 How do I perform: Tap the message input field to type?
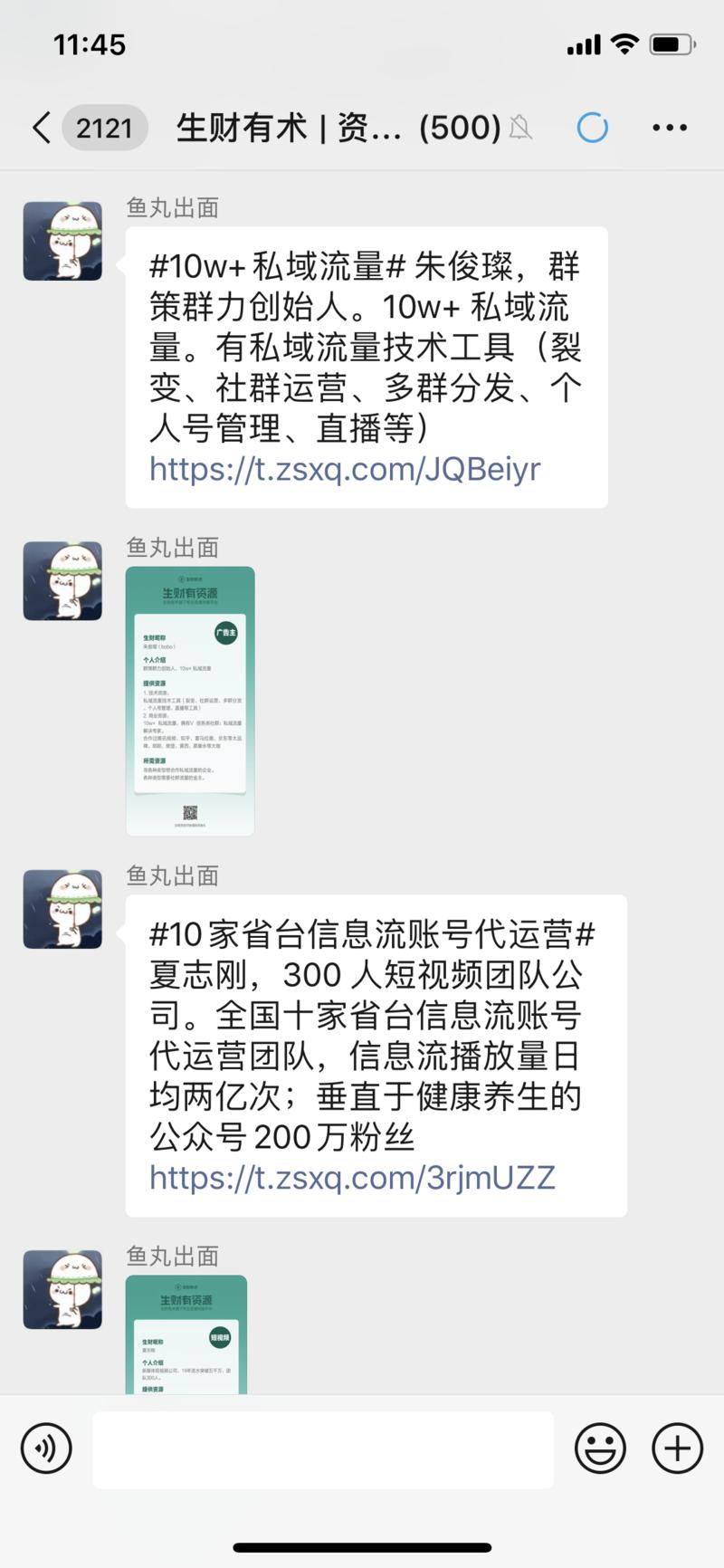pos(324,1448)
